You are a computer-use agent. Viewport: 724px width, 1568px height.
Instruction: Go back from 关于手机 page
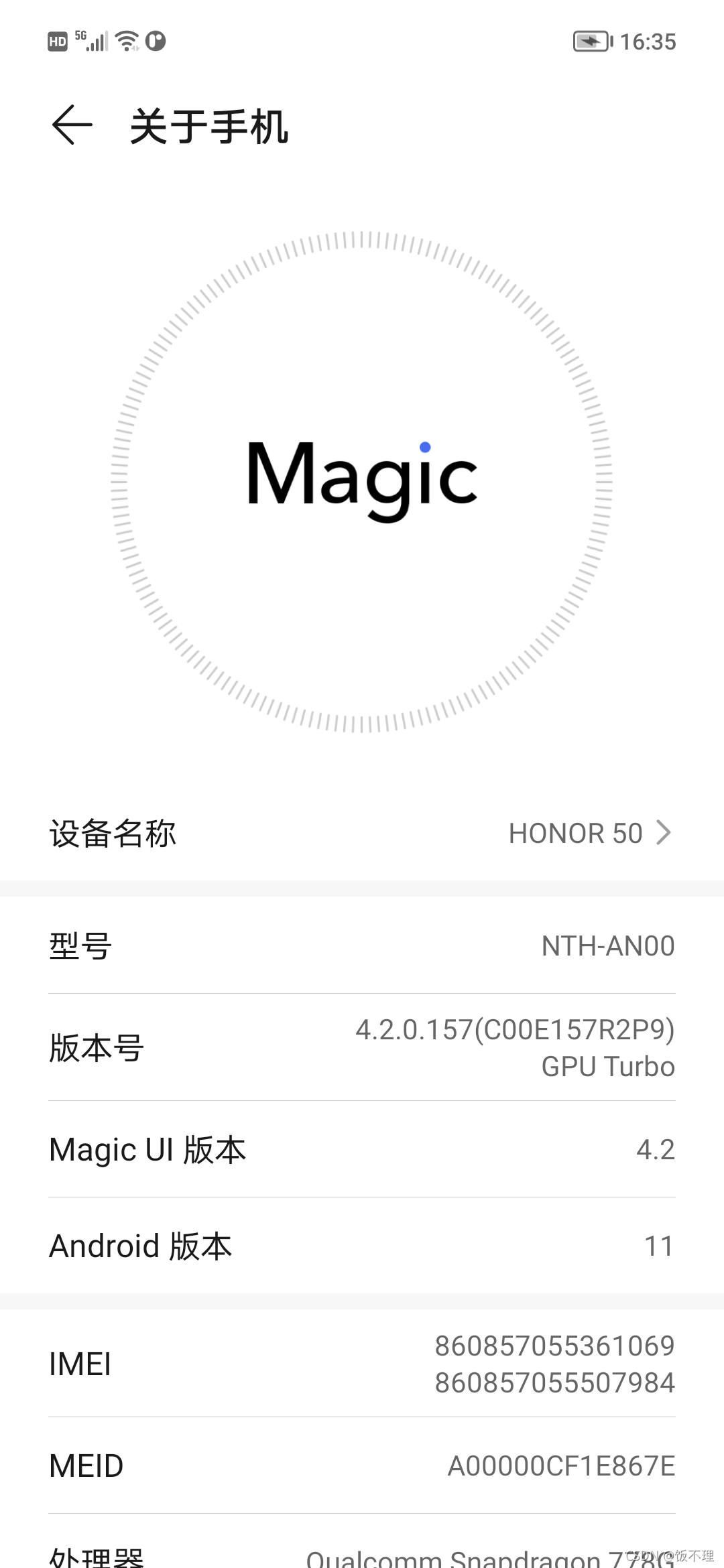(x=72, y=125)
